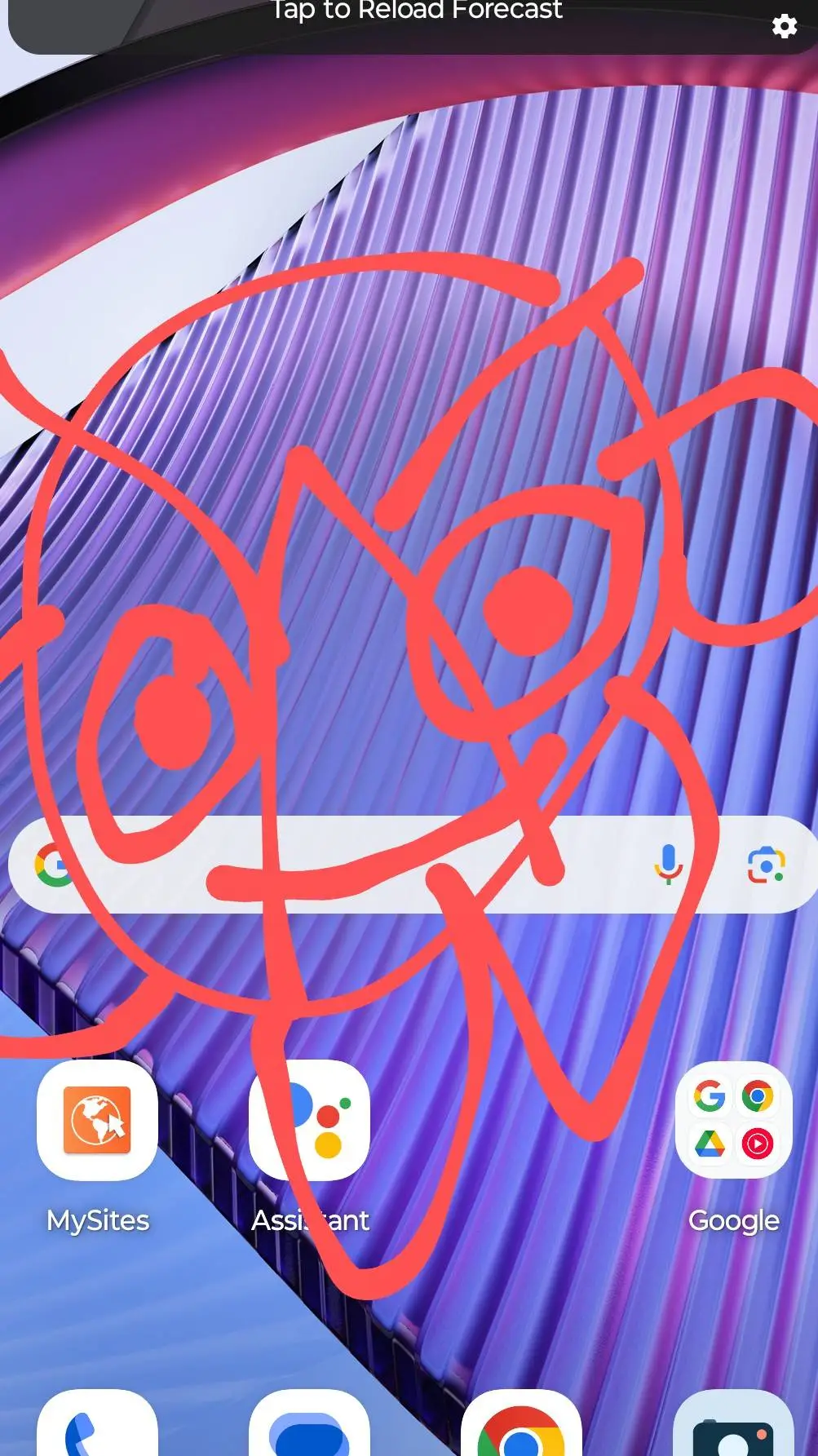Open the Google apps folder
The width and height of the screenshot is (818, 1456).
(x=733, y=1120)
